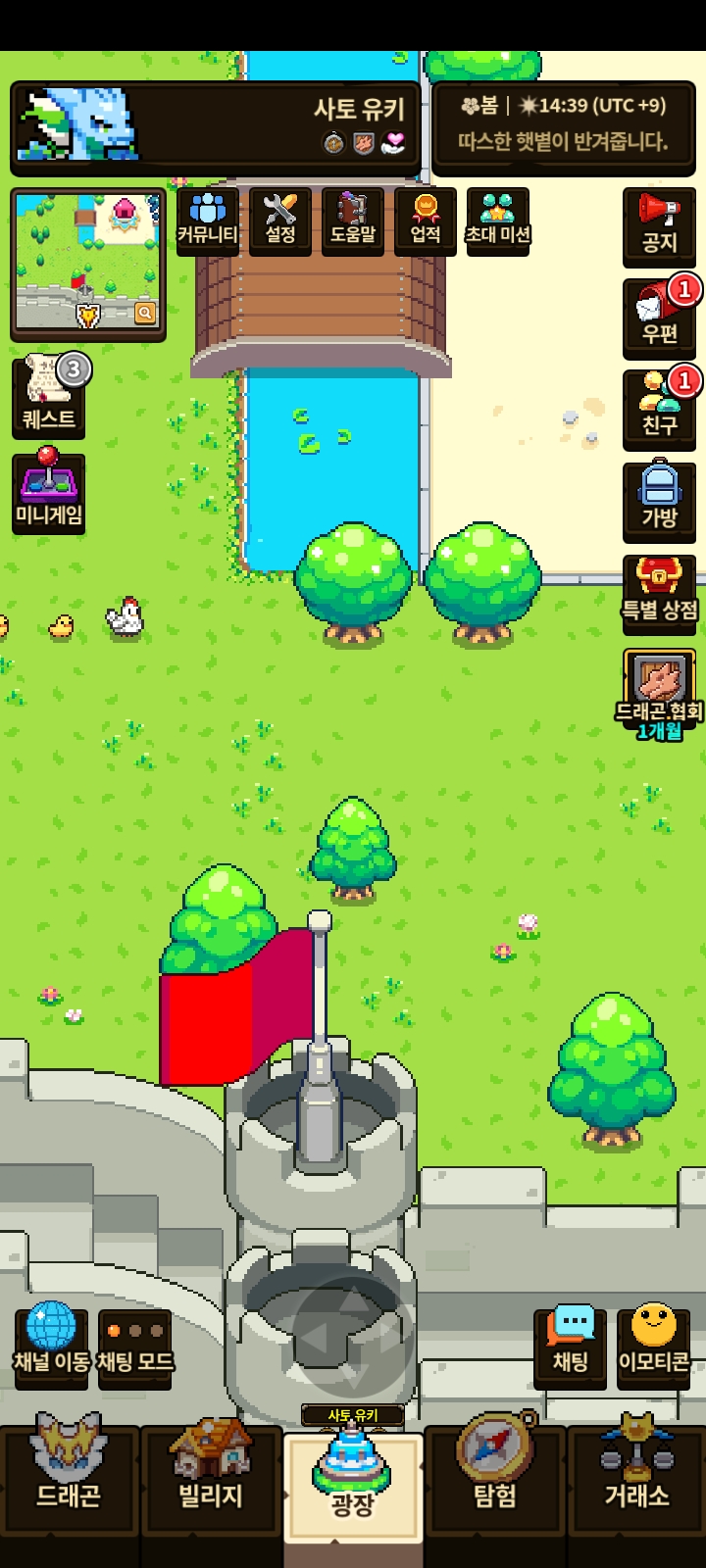Expand the minimap
This screenshot has width=706, height=1568.
point(145,314)
